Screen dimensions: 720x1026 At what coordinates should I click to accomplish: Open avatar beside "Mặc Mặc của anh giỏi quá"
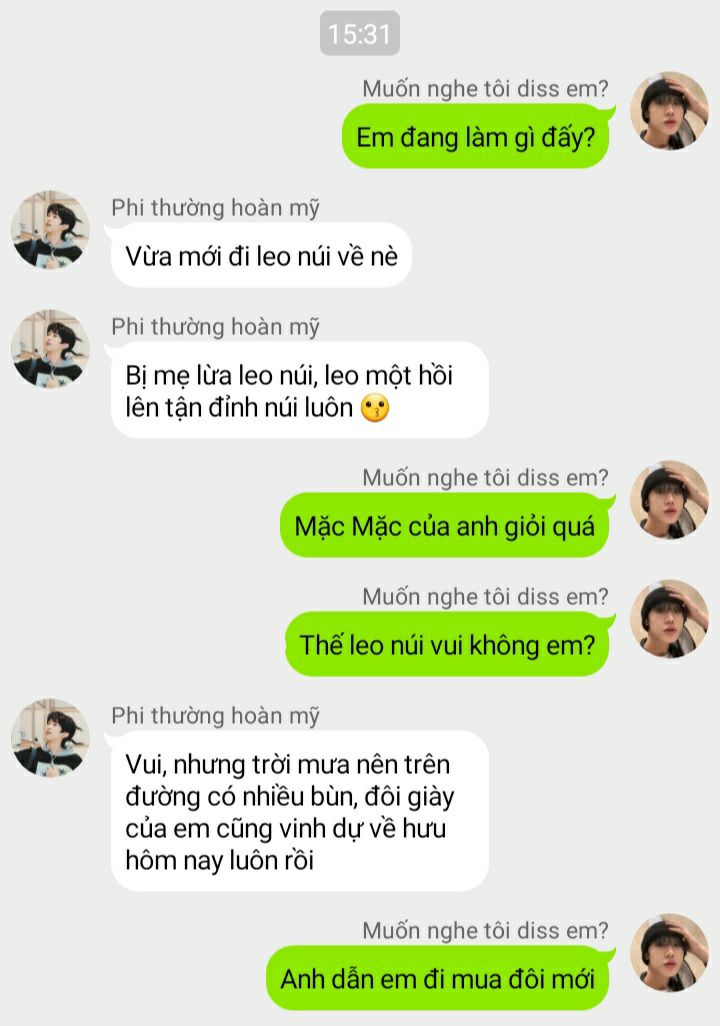669,500
